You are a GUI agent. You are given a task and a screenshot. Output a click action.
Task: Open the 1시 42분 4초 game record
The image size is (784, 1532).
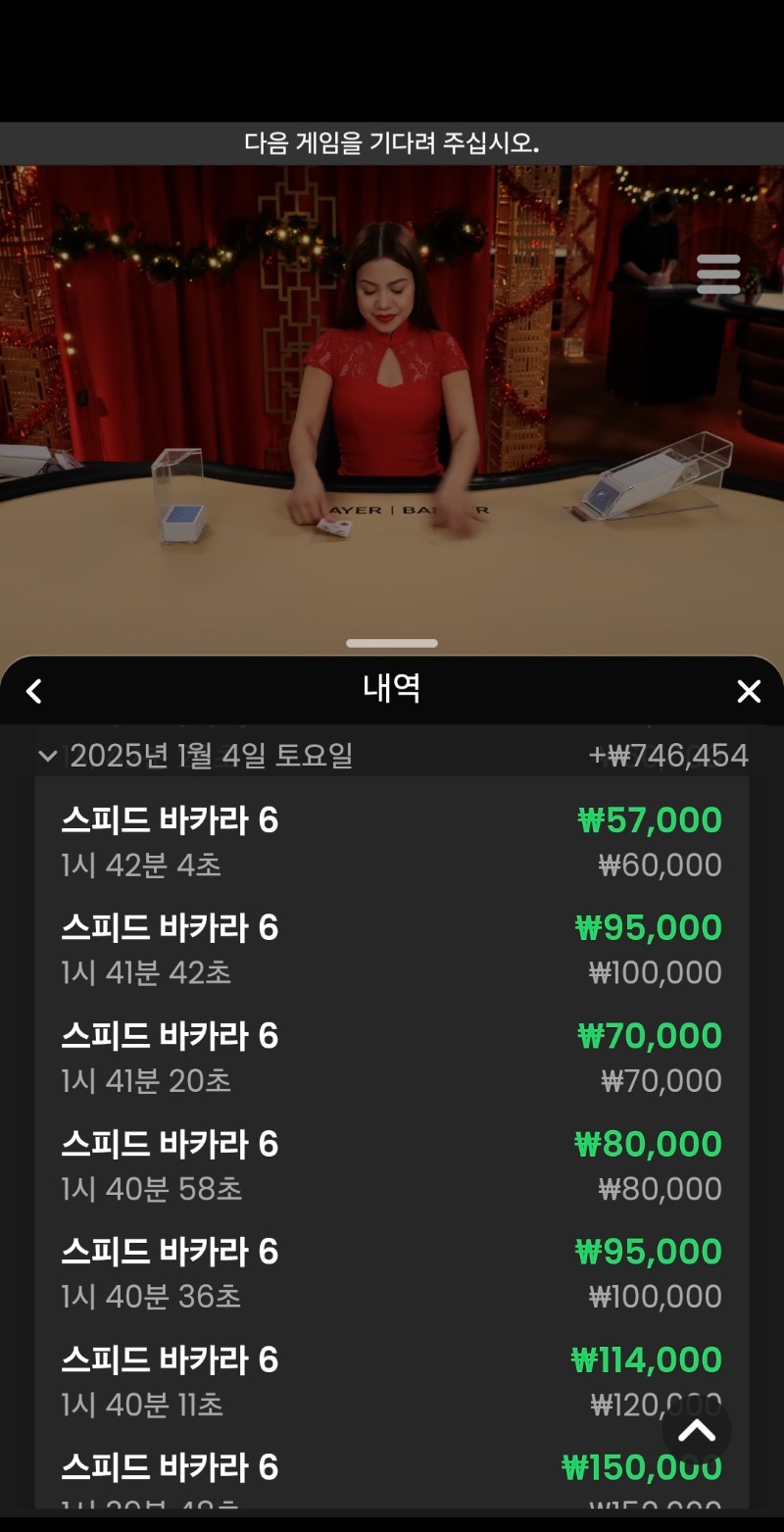point(392,842)
